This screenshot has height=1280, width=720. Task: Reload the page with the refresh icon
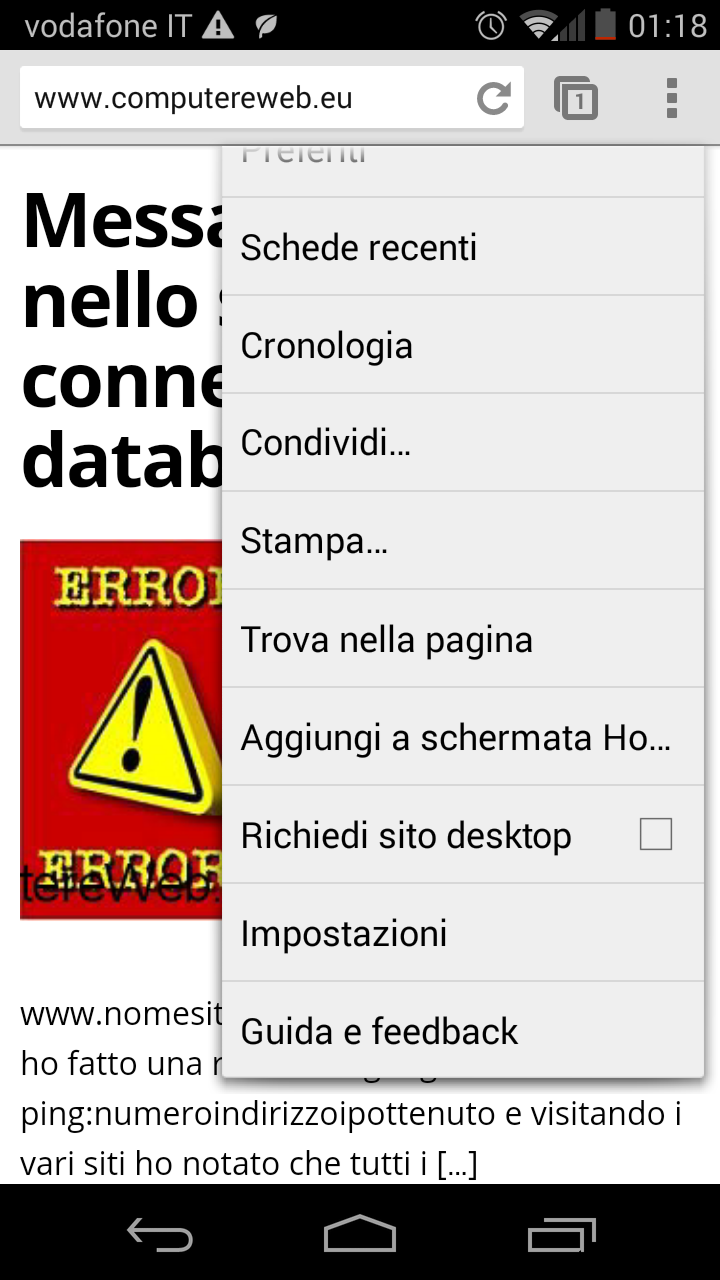click(493, 98)
